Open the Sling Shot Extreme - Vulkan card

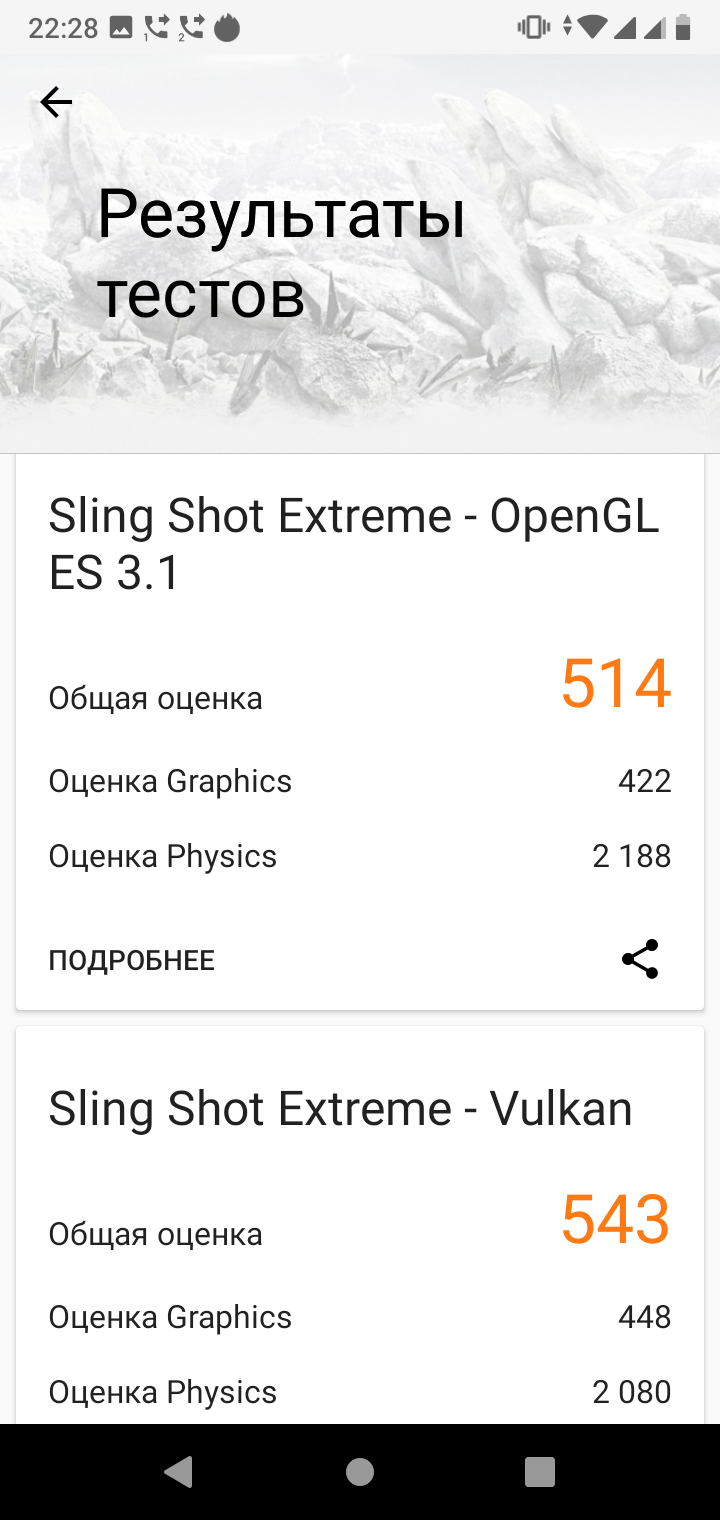(x=340, y=1109)
